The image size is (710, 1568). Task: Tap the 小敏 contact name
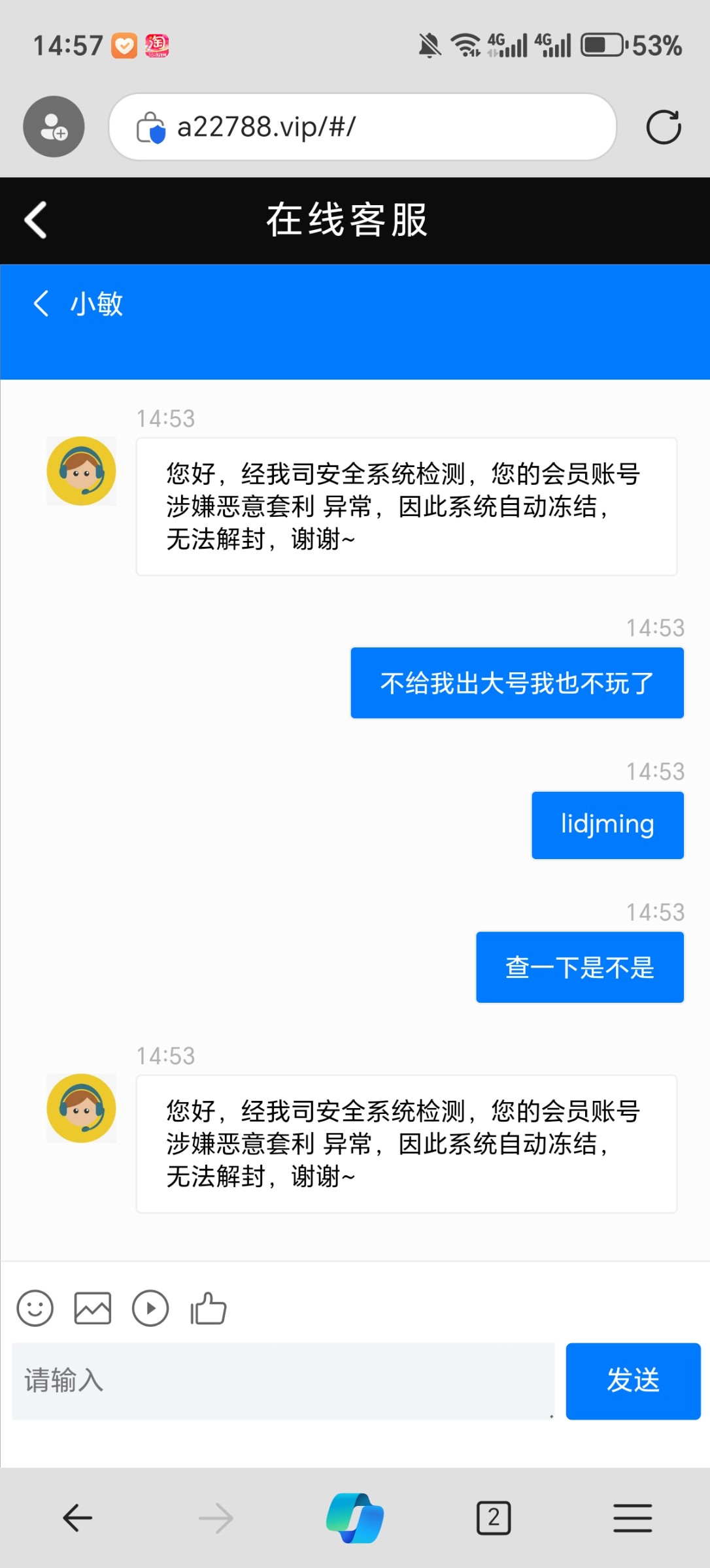point(95,304)
